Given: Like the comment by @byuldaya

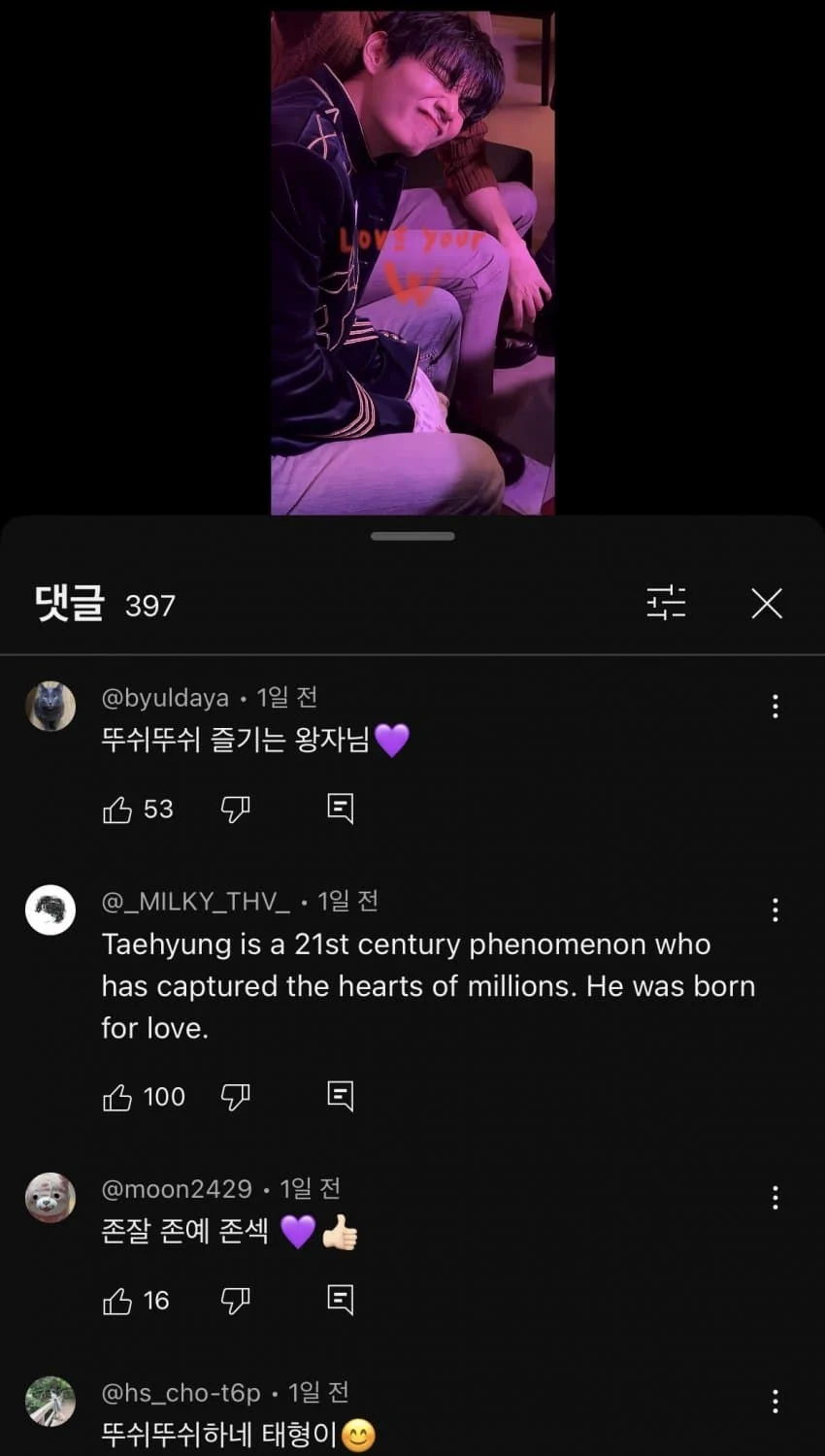Looking at the screenshot, I should (x=117, y=810).
